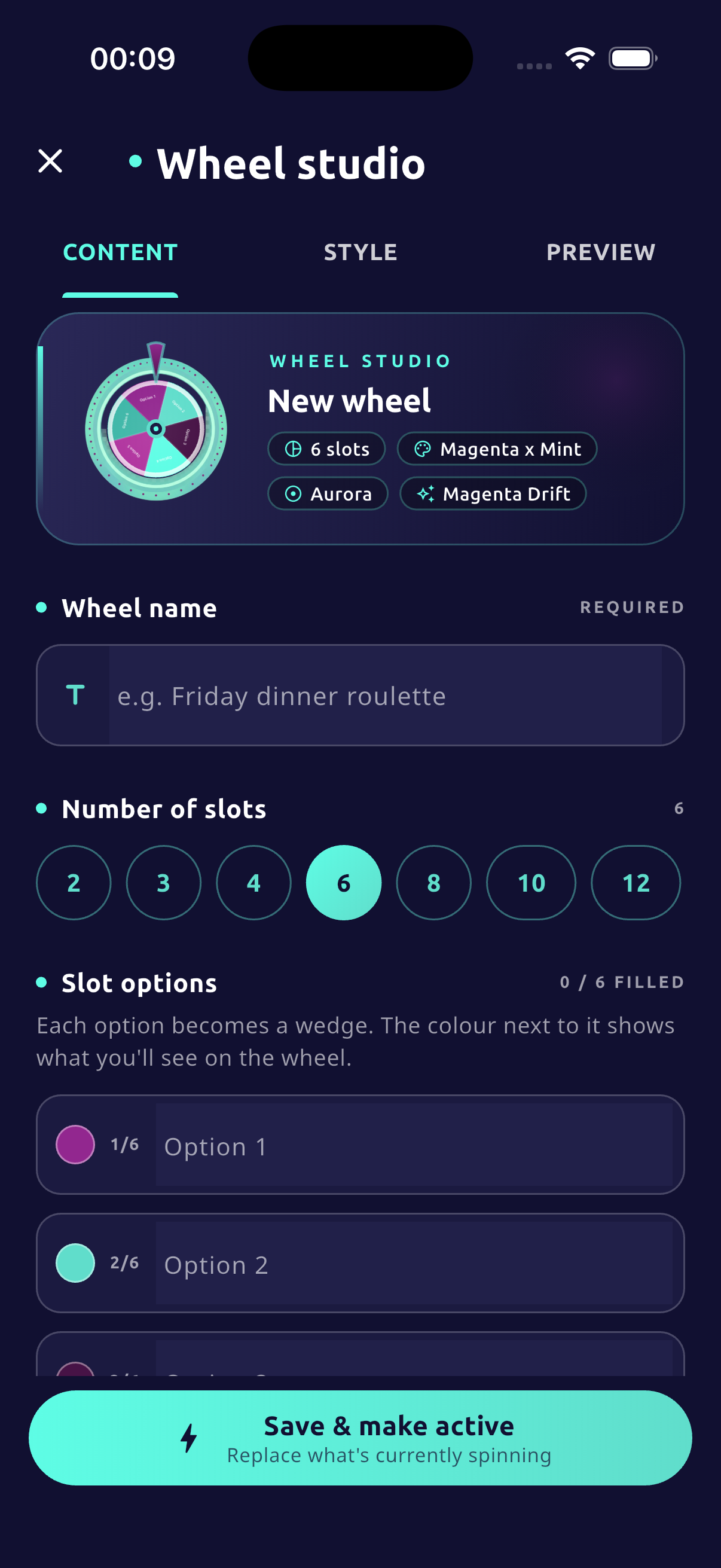This screenshot has height=1568, width=721.
Task: Set number of slots to 3
Action: click(x=164, y=882)
